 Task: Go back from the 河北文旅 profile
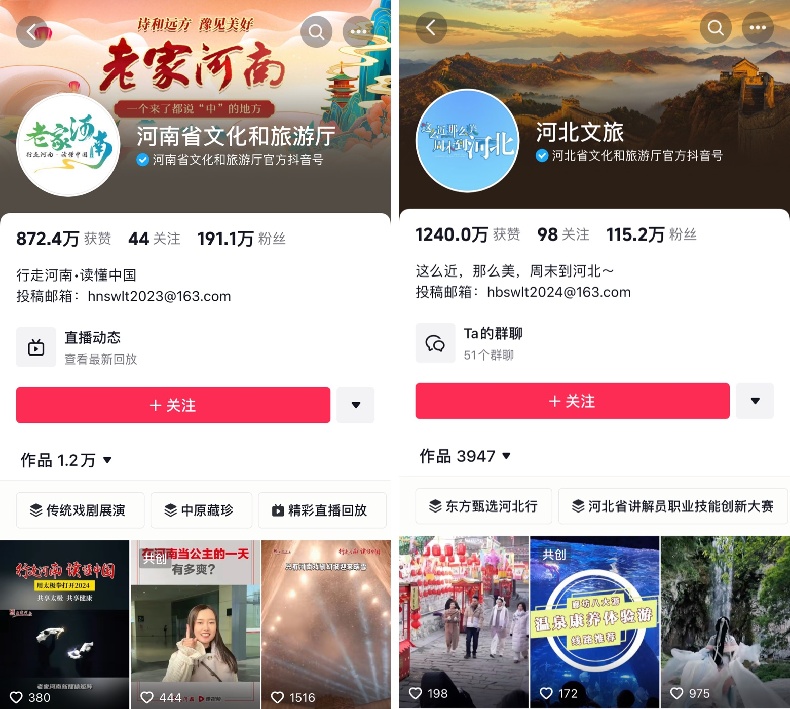click(x=432, y=28)
